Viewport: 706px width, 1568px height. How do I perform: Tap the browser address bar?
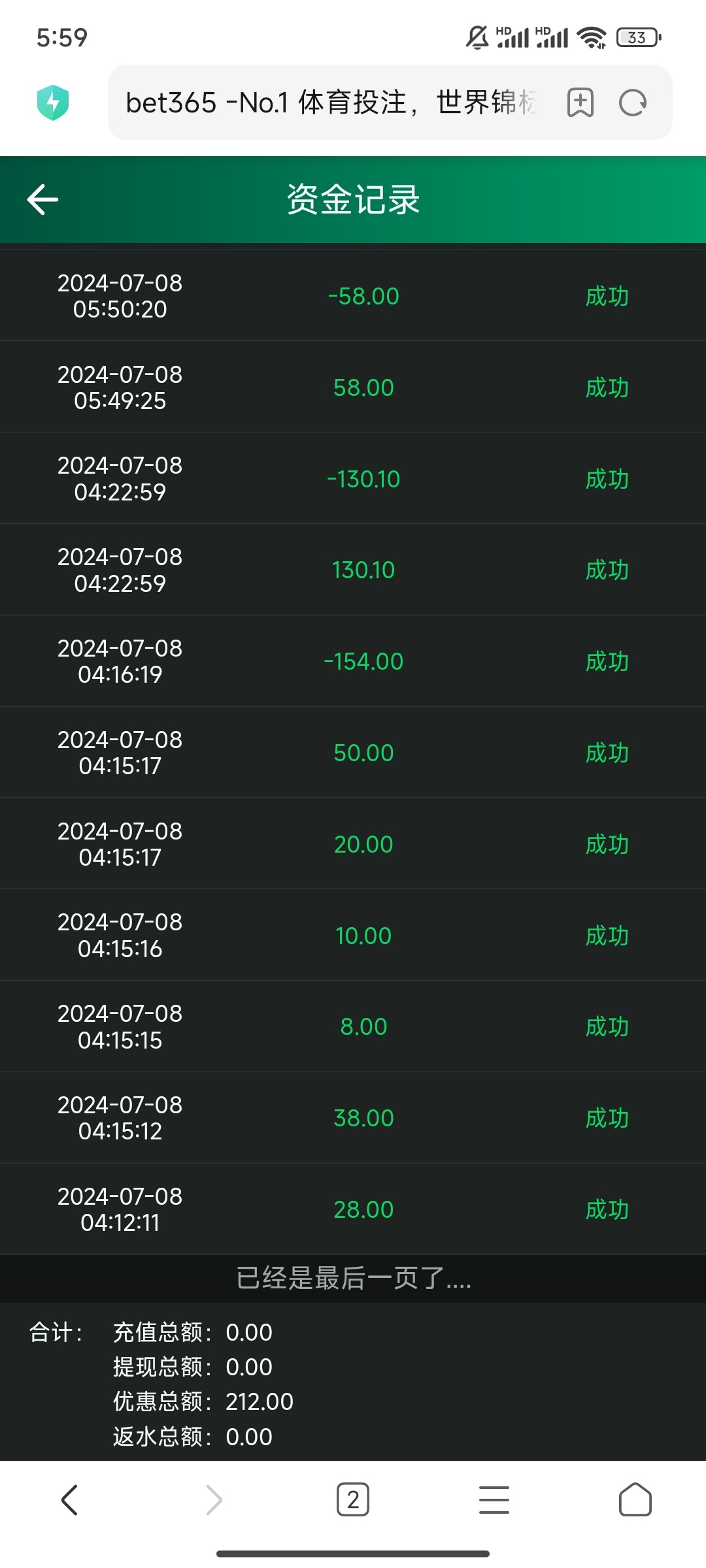pos(330,103)
